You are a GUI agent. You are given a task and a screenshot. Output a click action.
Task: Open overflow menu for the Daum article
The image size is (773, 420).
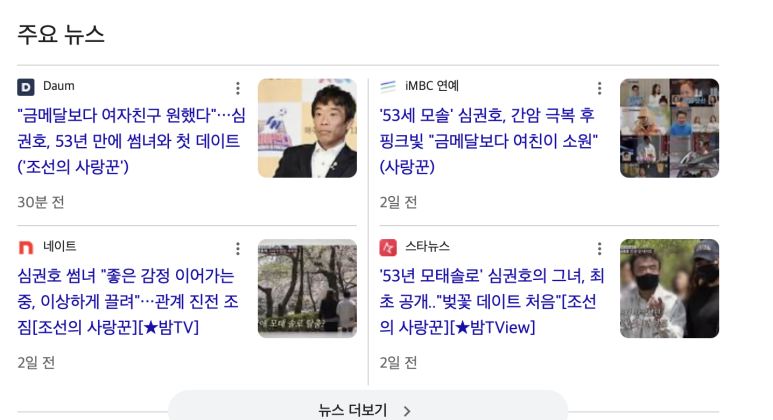(238, 88)
